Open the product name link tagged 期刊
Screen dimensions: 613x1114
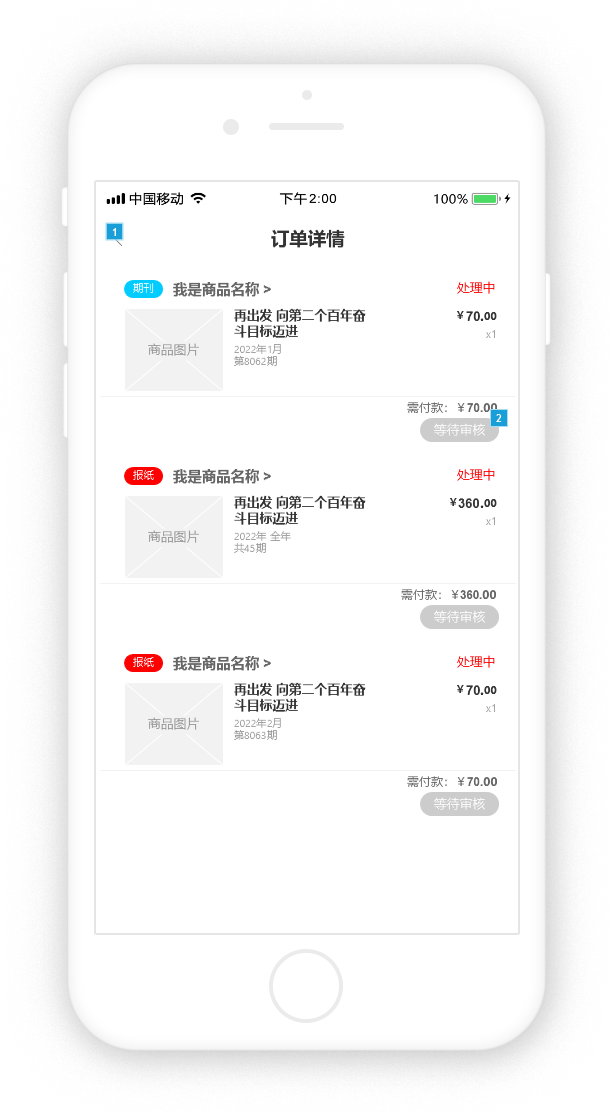pyautogui.click(x=221, y=290)
